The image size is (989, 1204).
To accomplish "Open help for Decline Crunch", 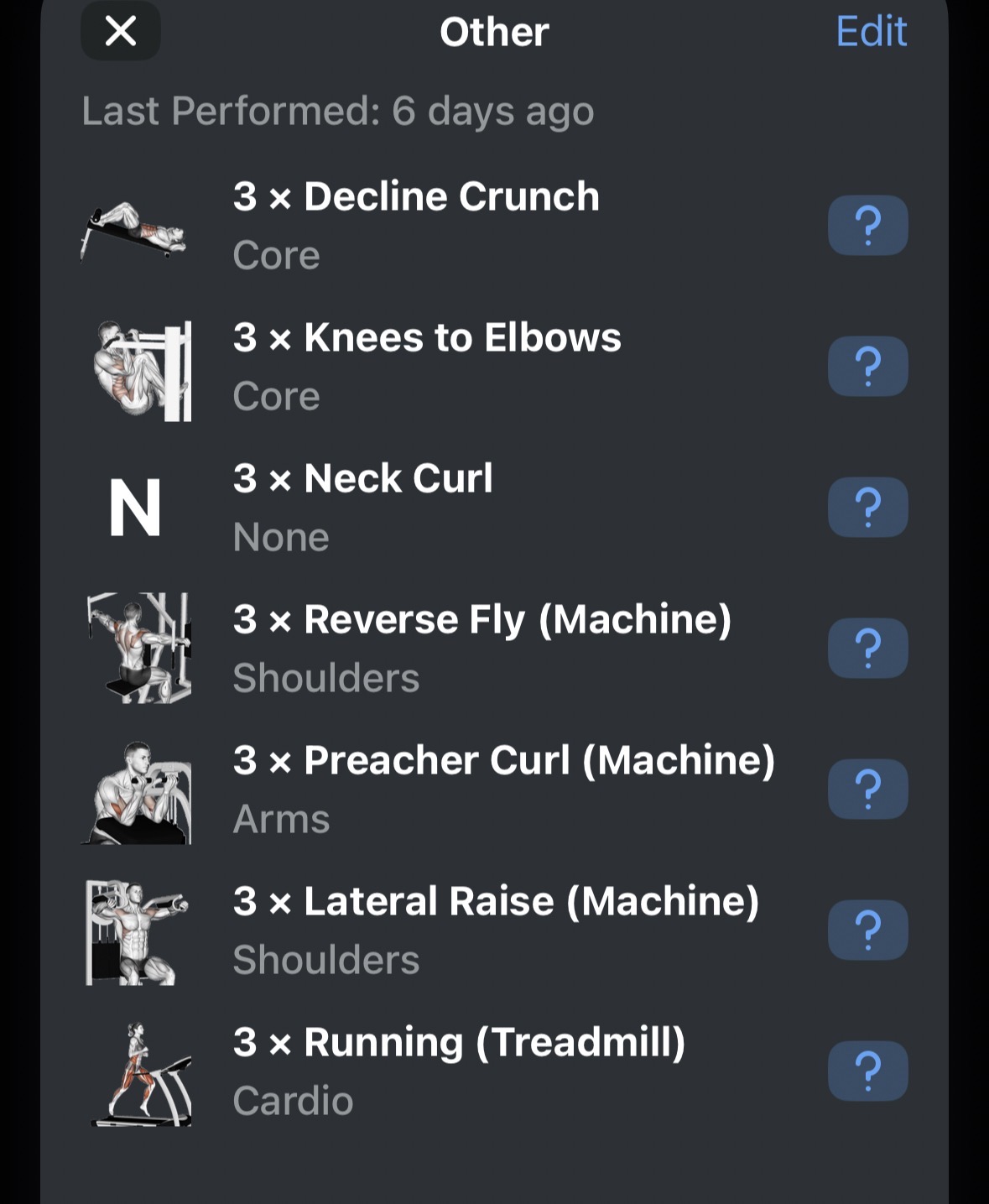I will click(867, 225).
